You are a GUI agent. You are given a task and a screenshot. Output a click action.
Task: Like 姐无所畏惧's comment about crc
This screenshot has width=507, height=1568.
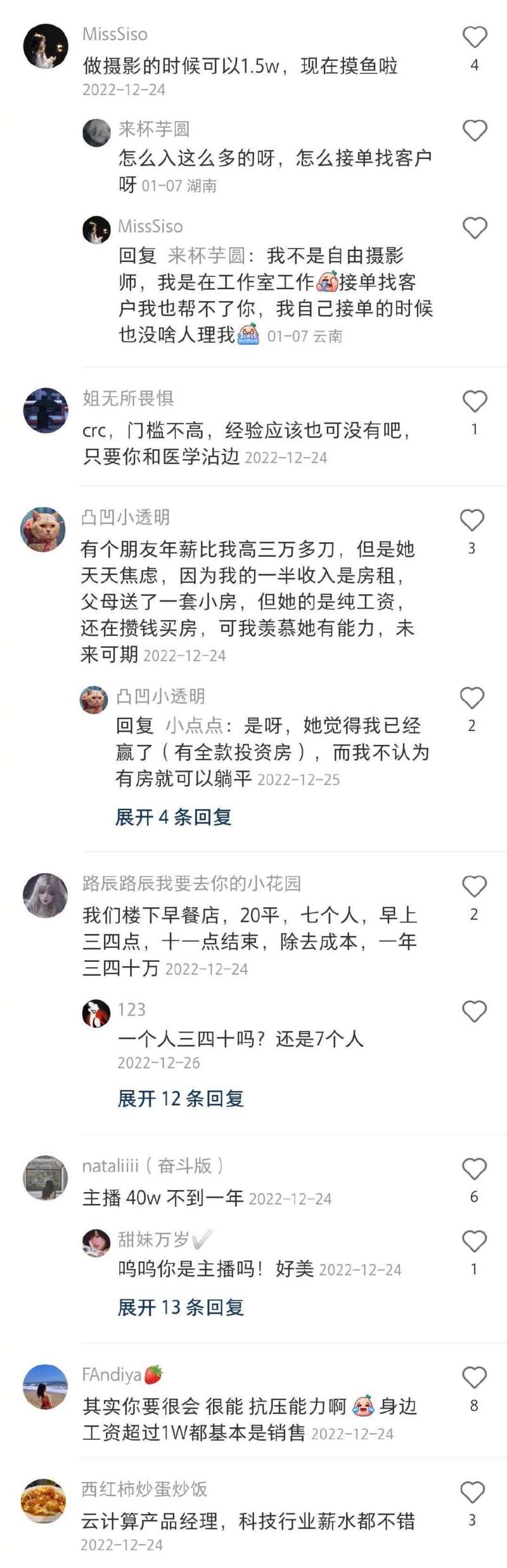(x=474, y=401)
